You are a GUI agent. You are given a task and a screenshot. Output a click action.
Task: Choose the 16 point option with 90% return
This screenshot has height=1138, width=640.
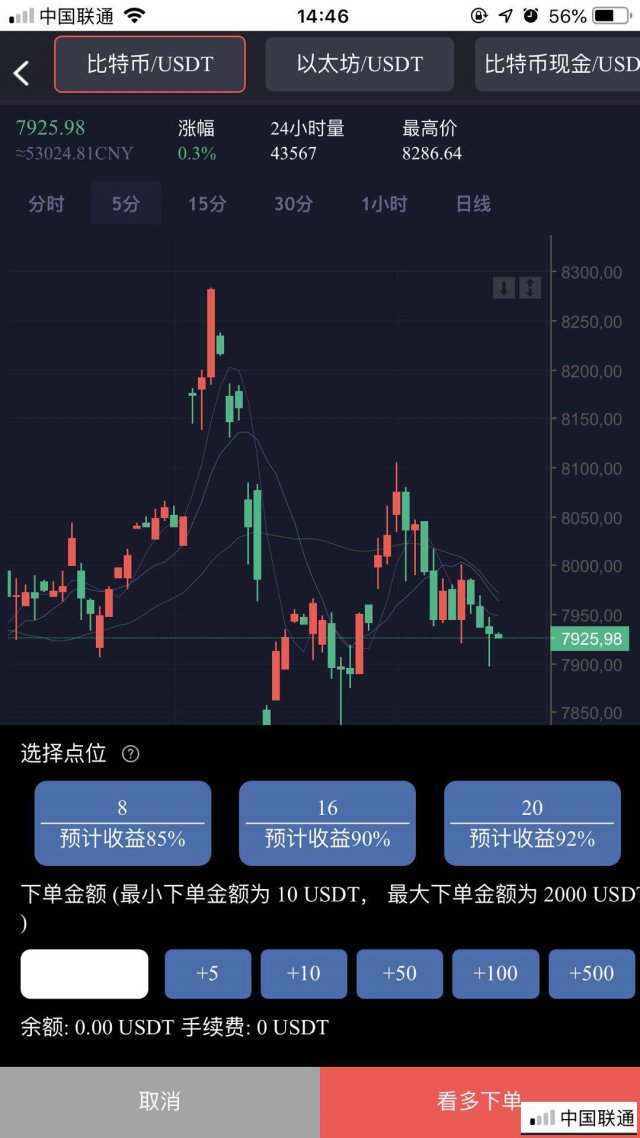(x=327, y=823)
